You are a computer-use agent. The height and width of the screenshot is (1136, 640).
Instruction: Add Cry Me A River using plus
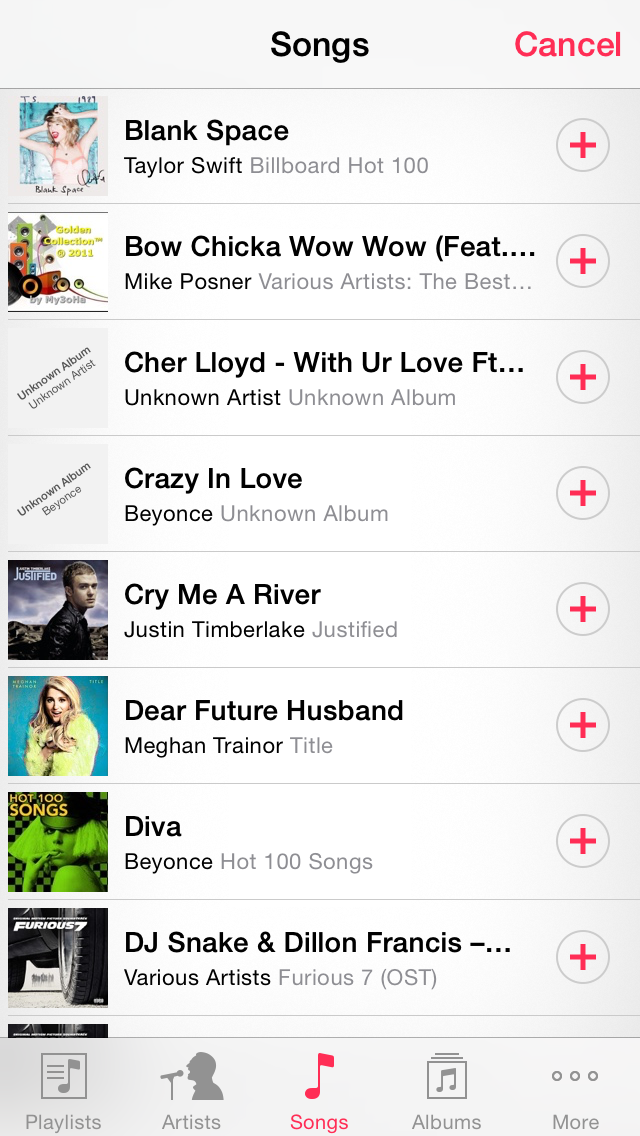(583, 609)
